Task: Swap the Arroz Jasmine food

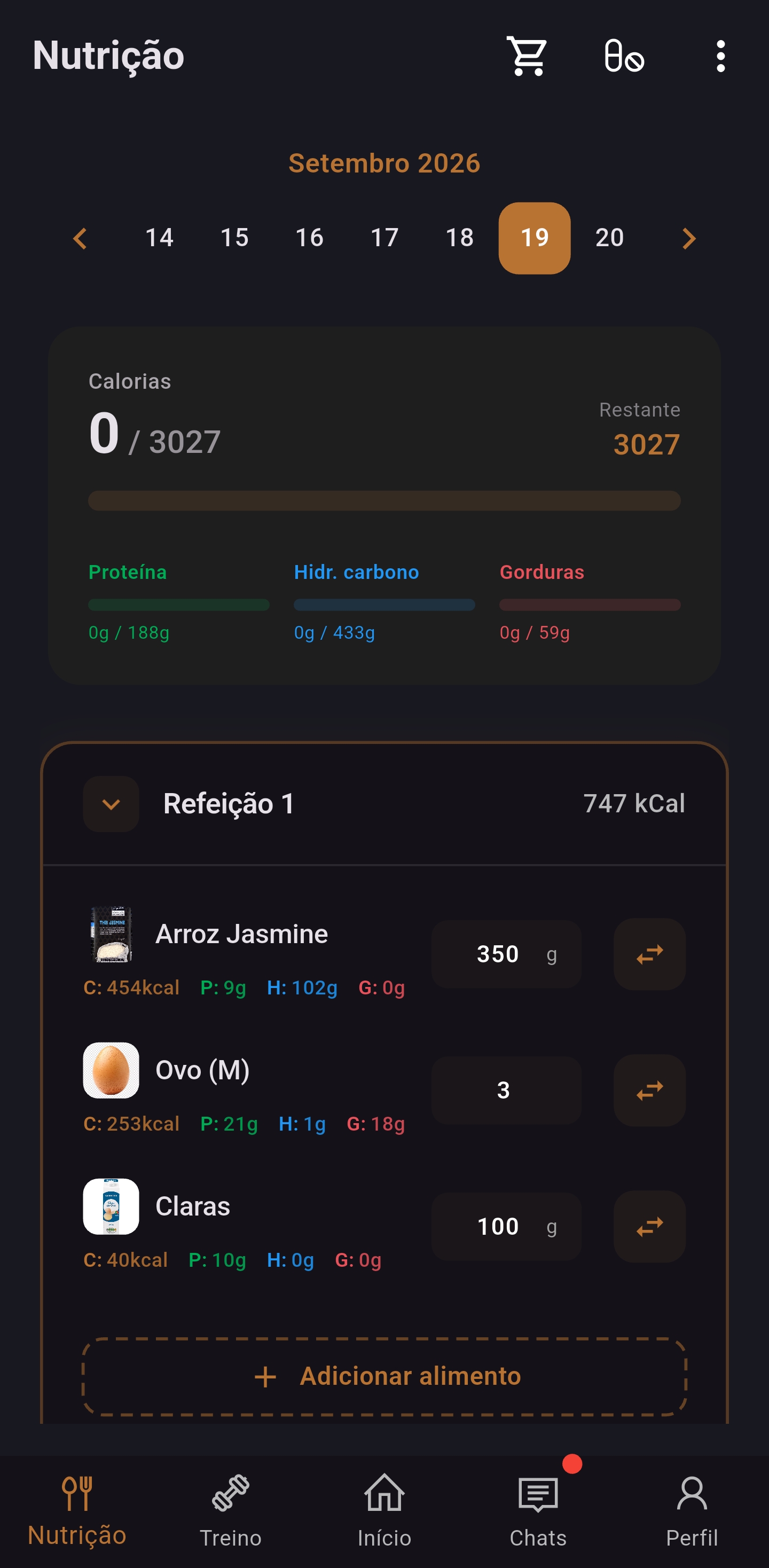Action: point(650,954)
